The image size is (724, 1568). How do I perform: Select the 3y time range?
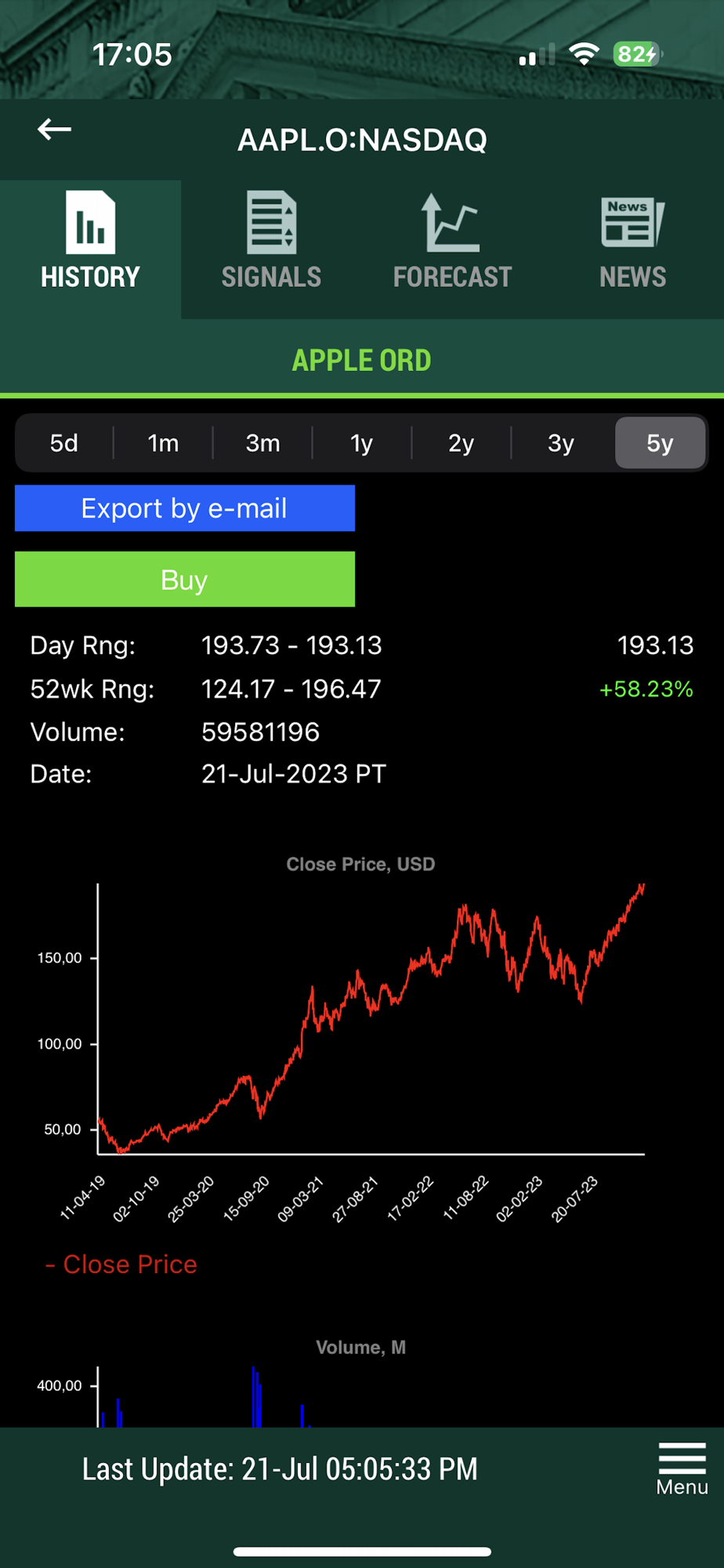[x=560, y=443]
